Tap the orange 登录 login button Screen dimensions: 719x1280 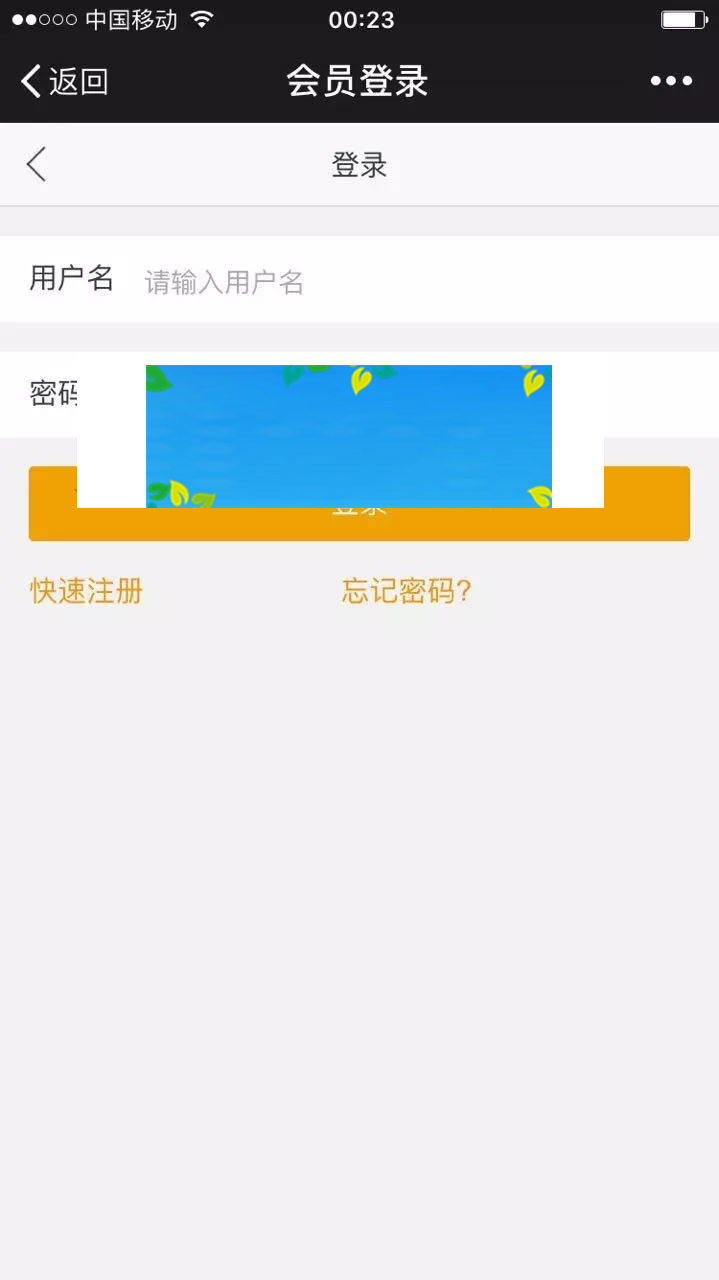coord(359,525)
